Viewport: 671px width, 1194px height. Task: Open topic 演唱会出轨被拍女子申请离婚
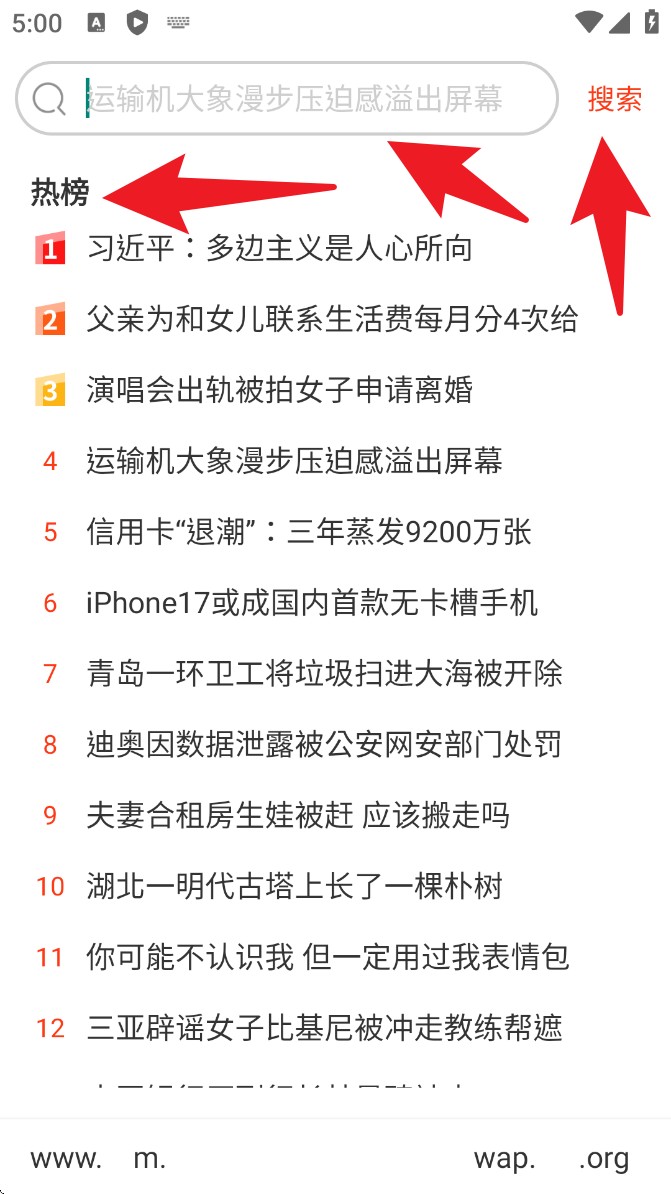point(280,391)
